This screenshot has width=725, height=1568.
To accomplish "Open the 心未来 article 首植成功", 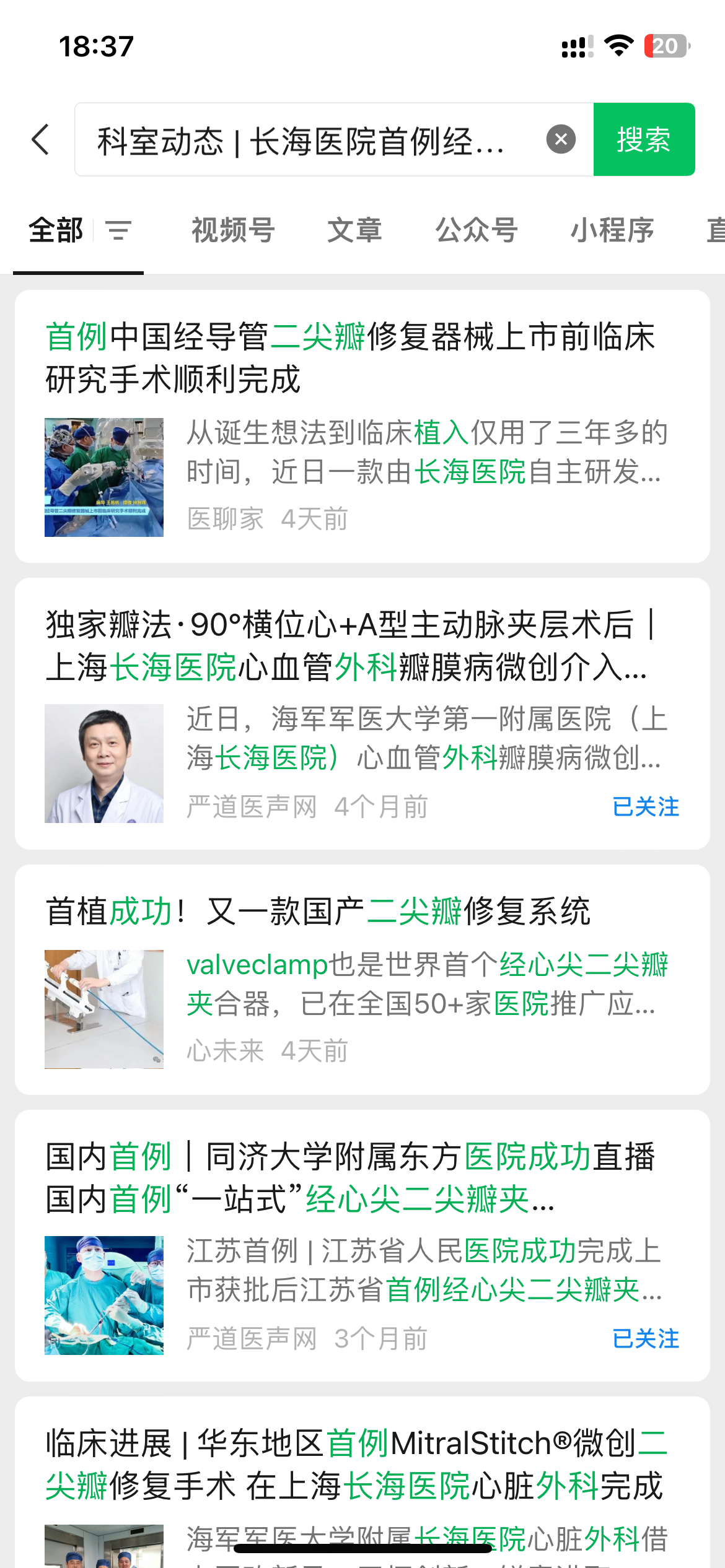I will tap(319, 912).
